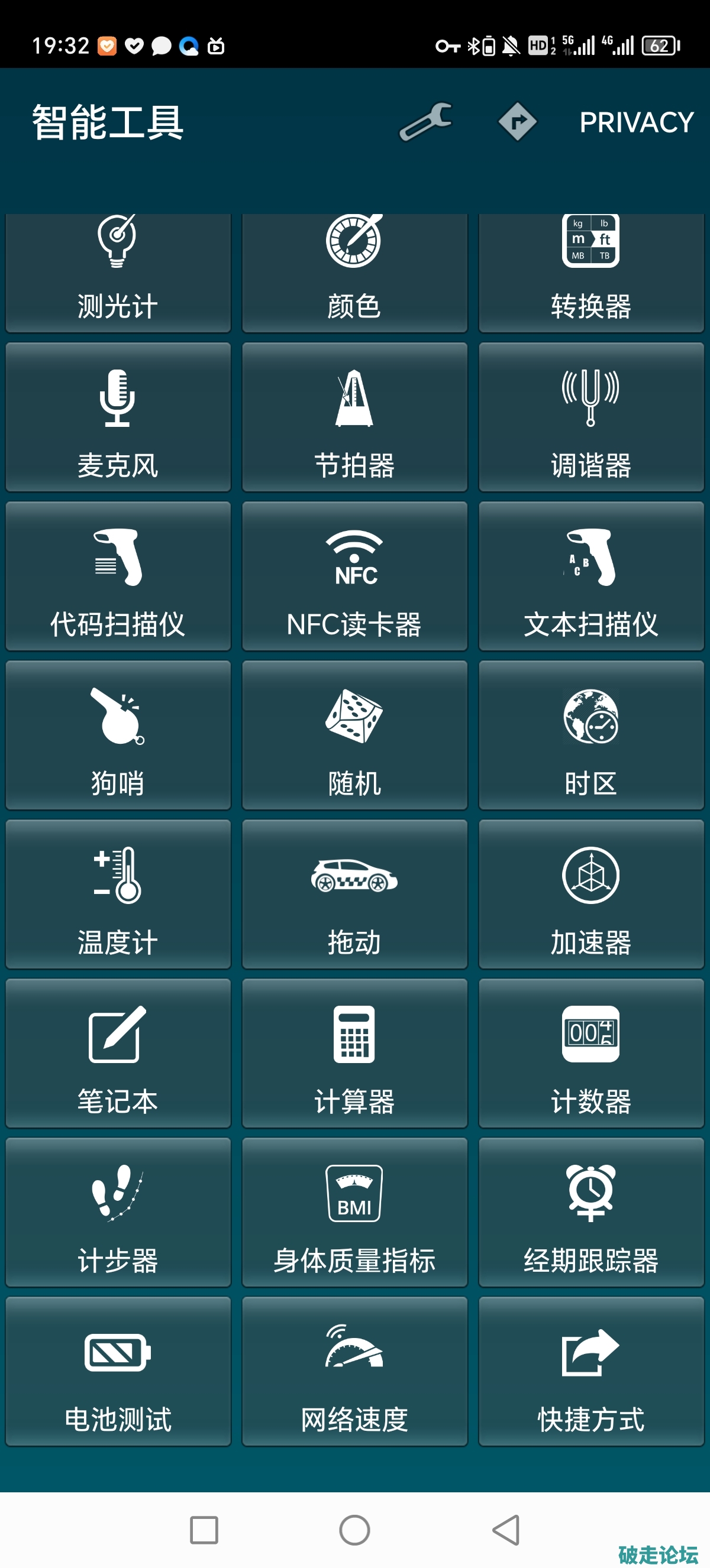Open the 计步器 pedometer
This screenshot has width=710, height=1568.
(x=118, y=1212)
